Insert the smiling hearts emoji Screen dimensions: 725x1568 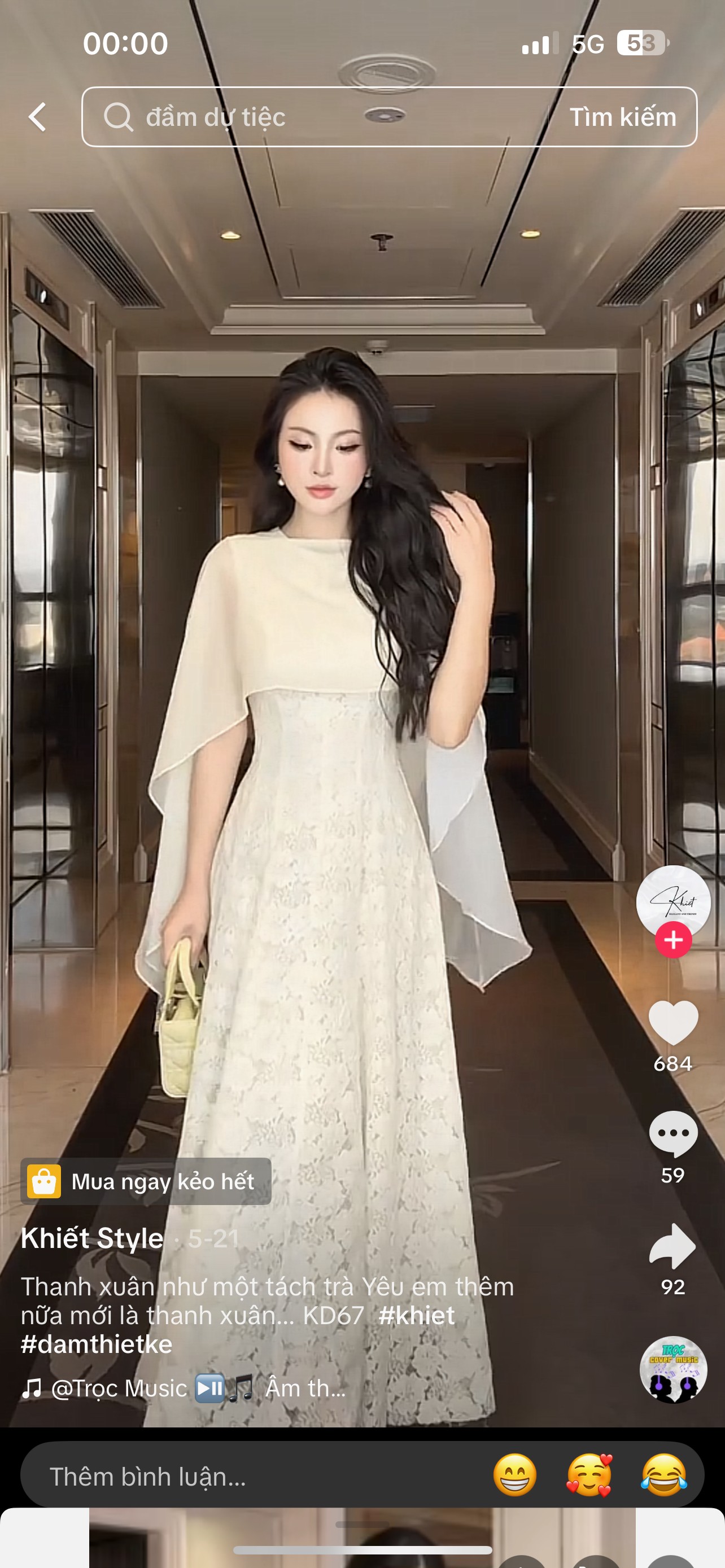coord(589,1475)
